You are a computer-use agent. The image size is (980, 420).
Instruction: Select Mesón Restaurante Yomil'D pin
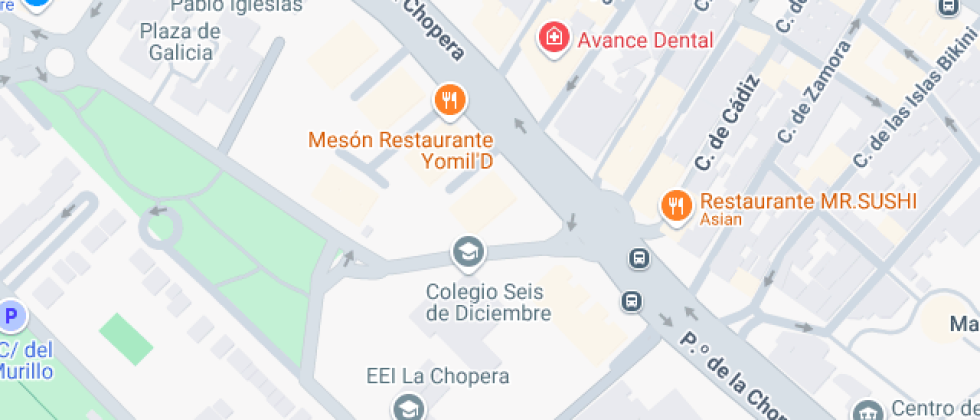(x=450, y=100)
